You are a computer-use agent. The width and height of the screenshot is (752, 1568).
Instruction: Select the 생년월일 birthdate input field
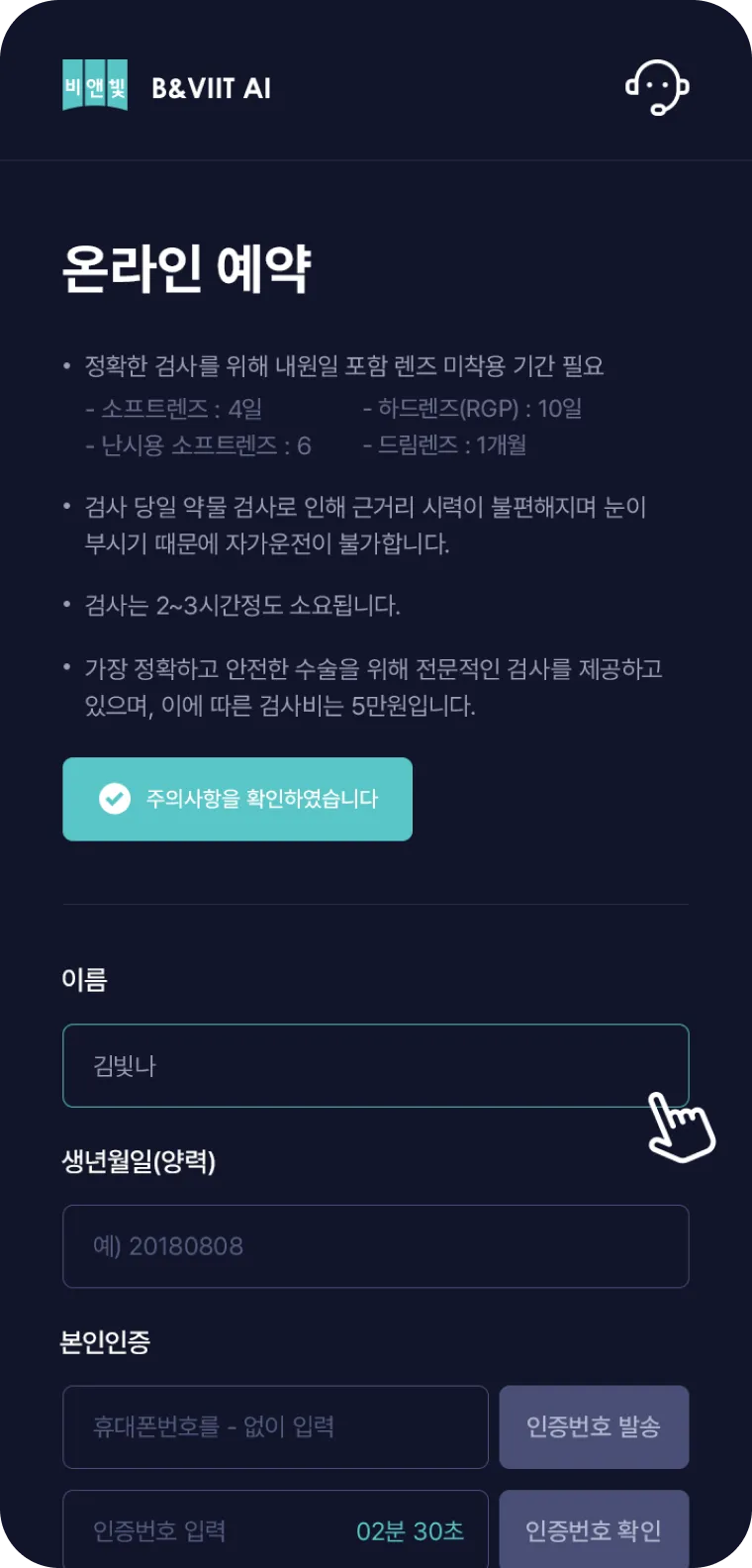(x=375, y=1246)
